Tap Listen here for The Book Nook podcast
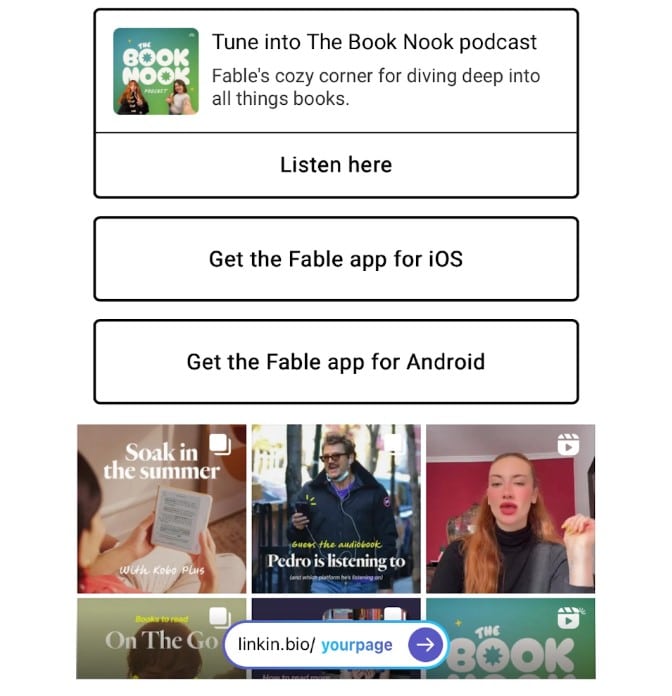The width and height of the screenshot is (672, 696). 335,165
